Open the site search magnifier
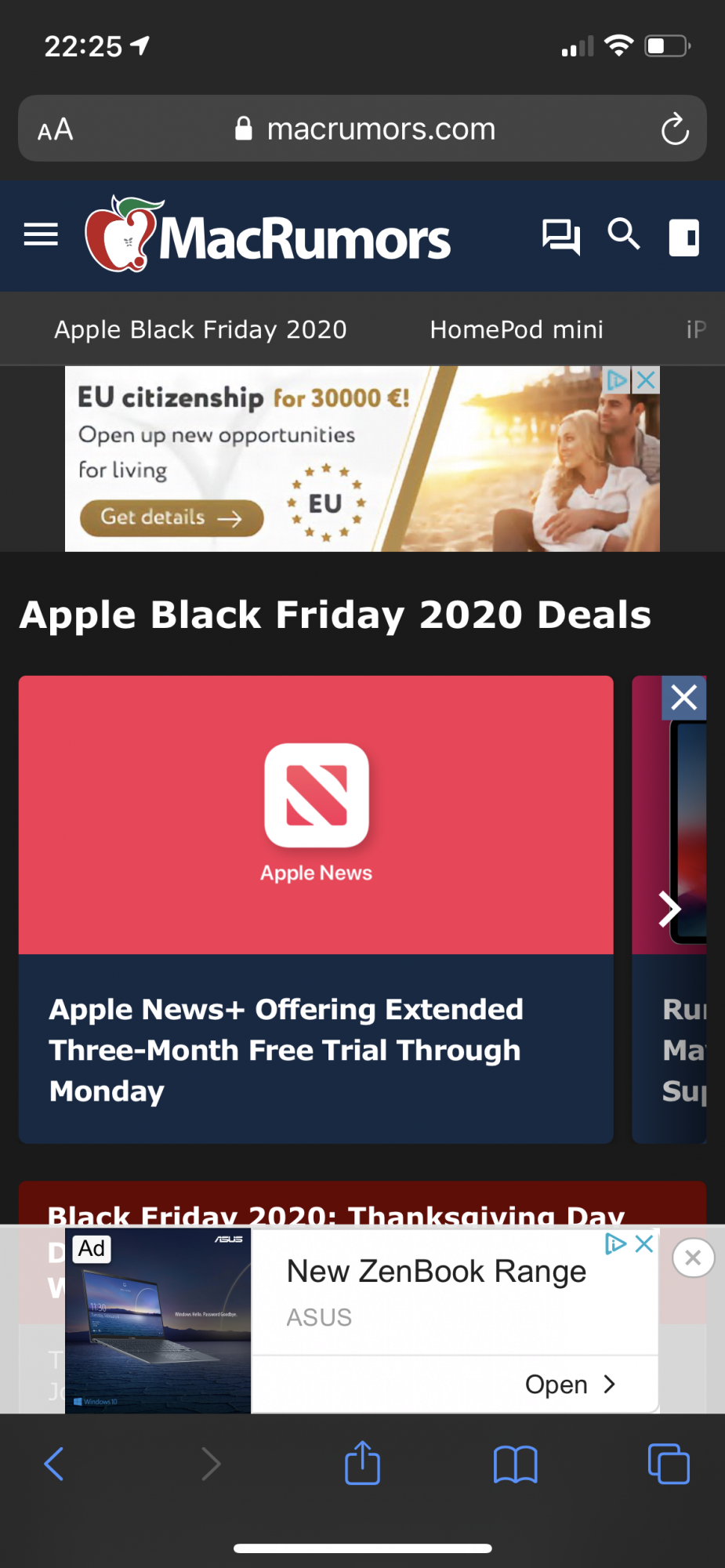 (624, 234)
